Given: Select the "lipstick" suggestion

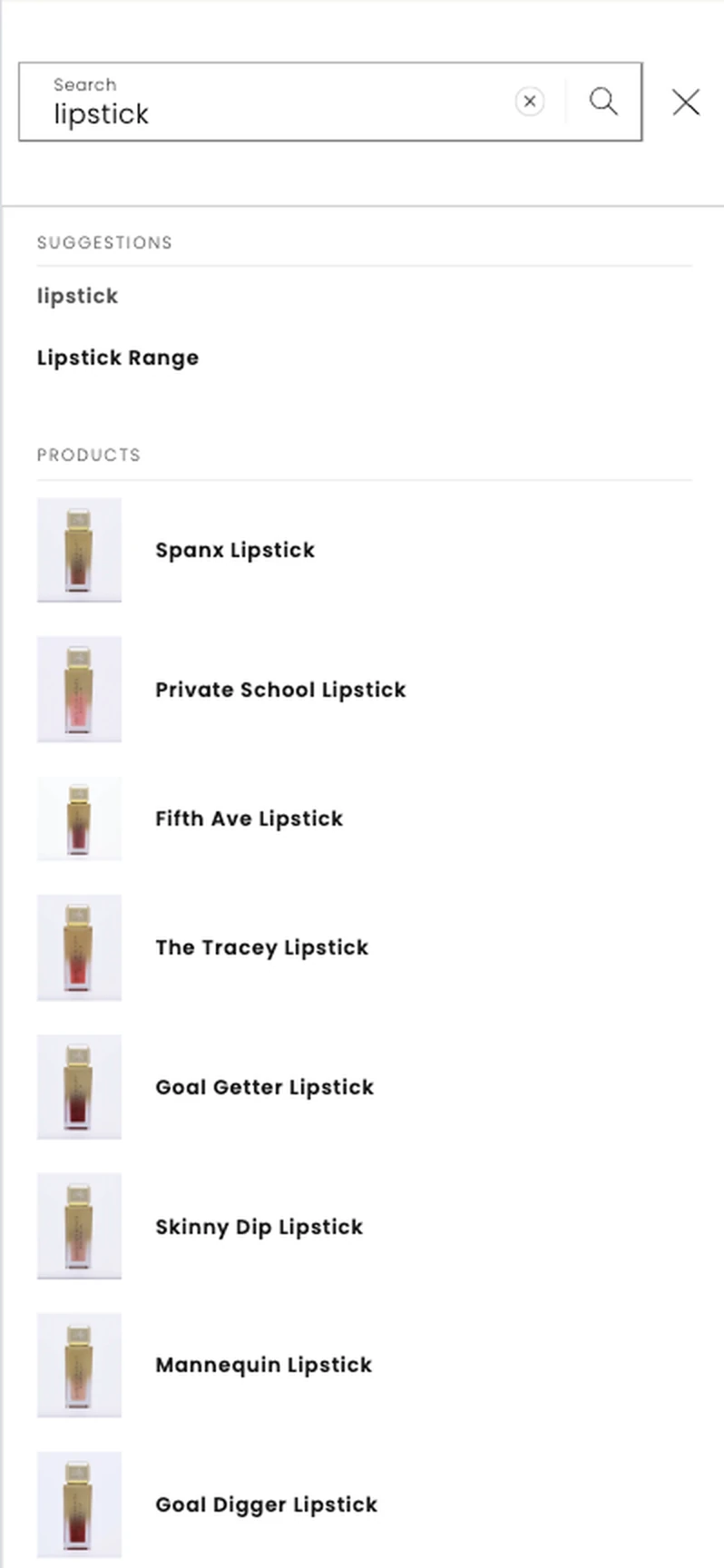Looking at the screenshot, I should point(78,296).
